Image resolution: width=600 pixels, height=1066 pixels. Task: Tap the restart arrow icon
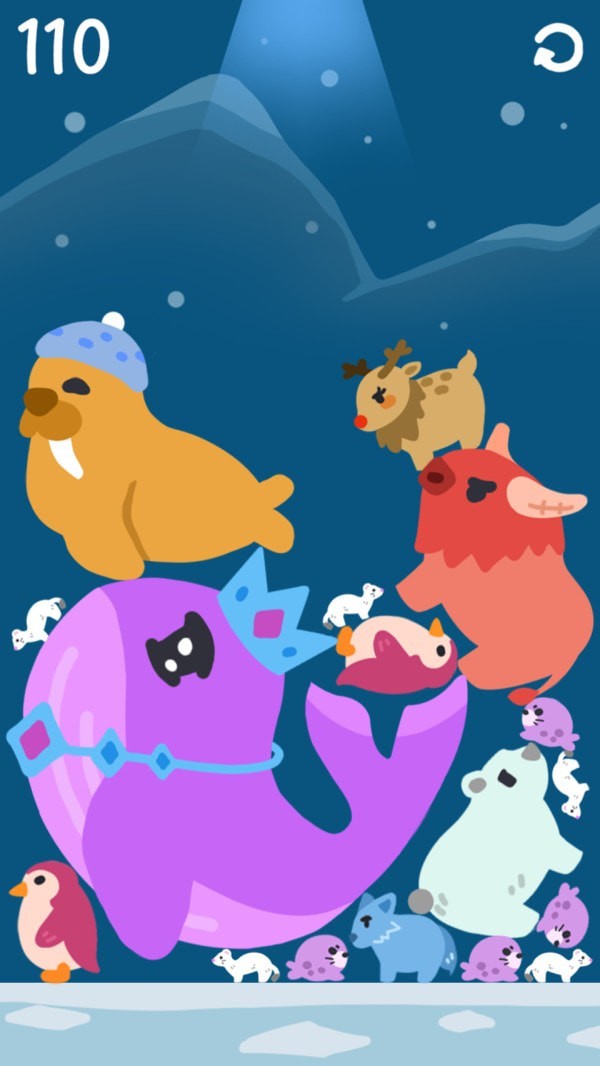click(557, 47)
